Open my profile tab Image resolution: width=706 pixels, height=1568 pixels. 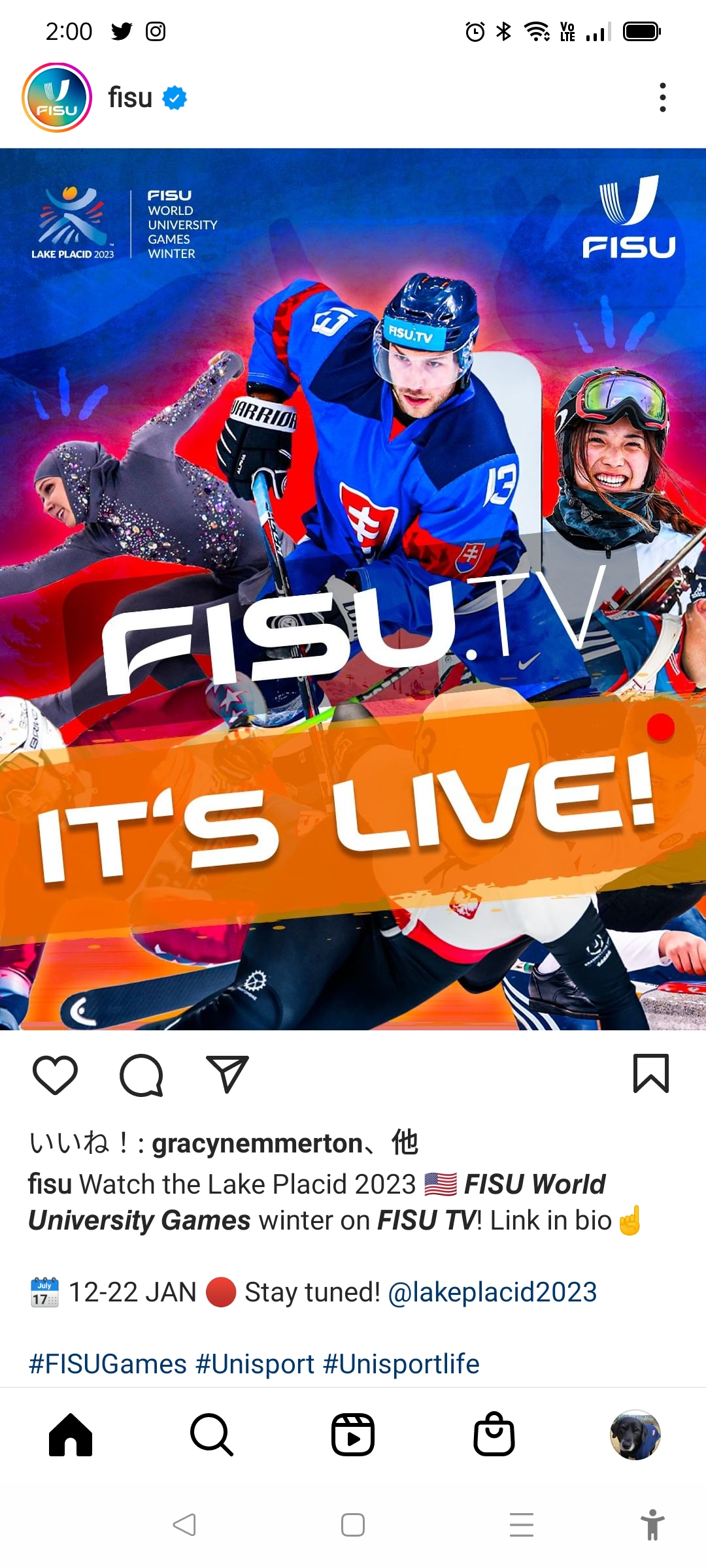pyautogui.click(x=635, y=1435)
